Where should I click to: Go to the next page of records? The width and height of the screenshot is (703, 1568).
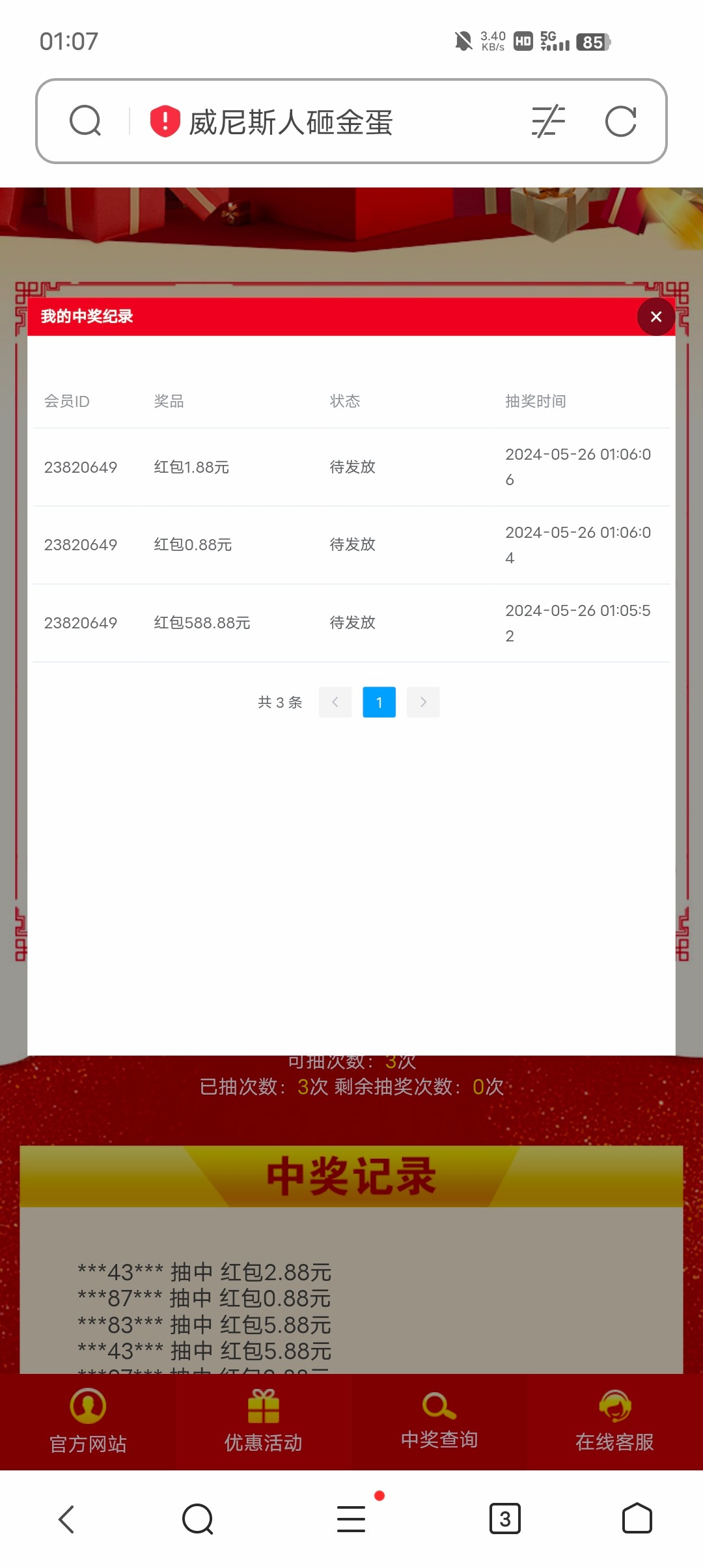click(423, 702)
